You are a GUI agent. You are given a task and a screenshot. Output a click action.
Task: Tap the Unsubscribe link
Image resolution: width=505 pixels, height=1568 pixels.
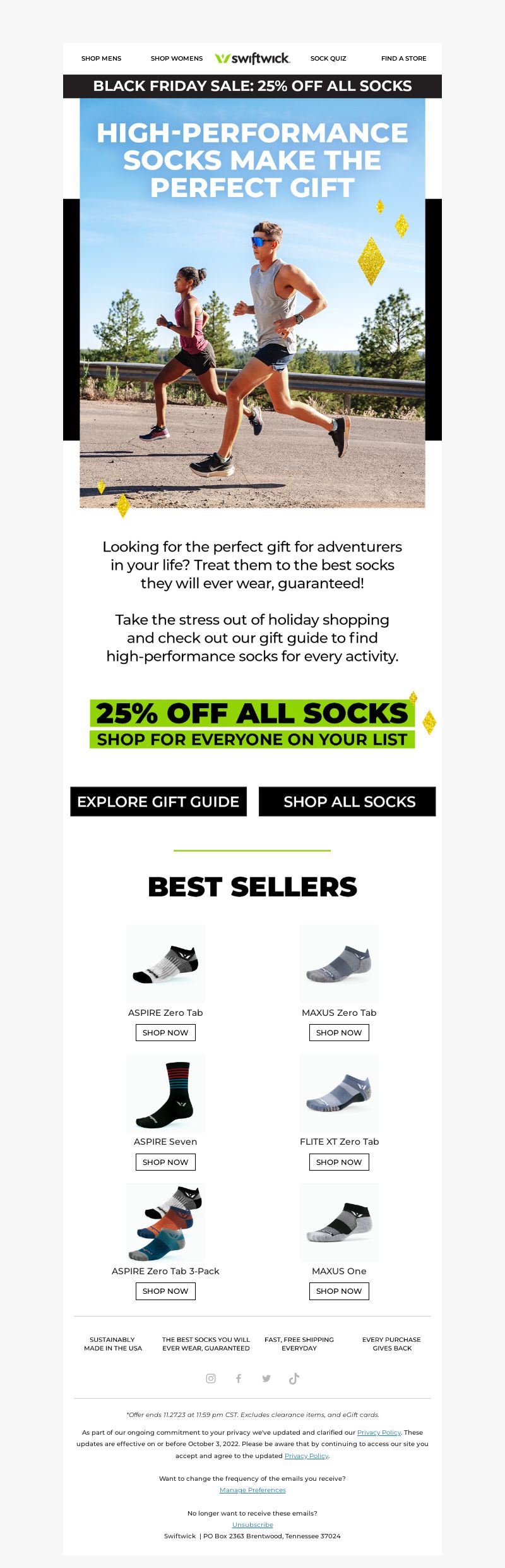252,1524
